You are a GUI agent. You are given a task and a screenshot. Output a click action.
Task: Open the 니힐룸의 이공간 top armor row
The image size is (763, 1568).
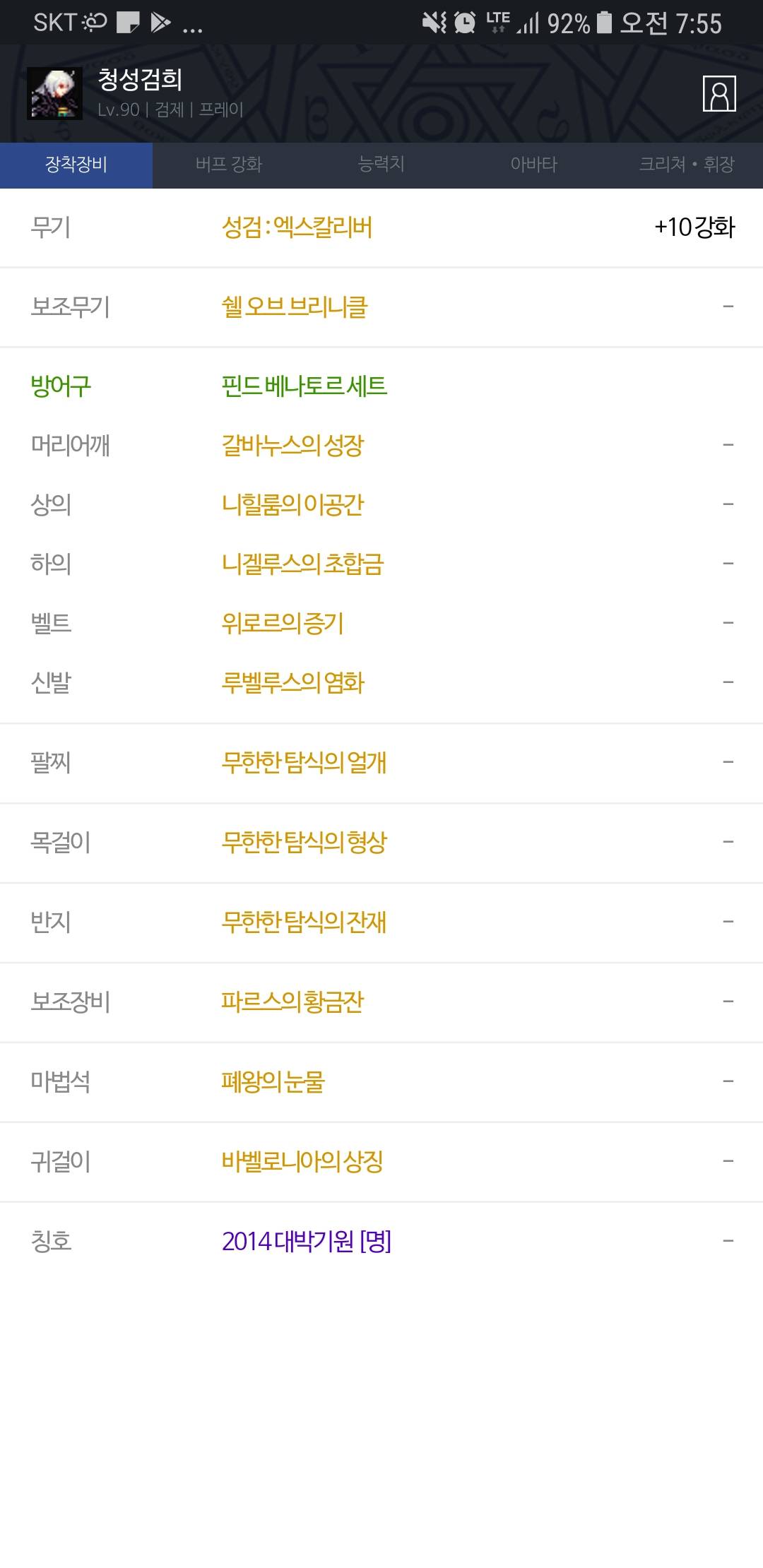[x=381, y=504]
